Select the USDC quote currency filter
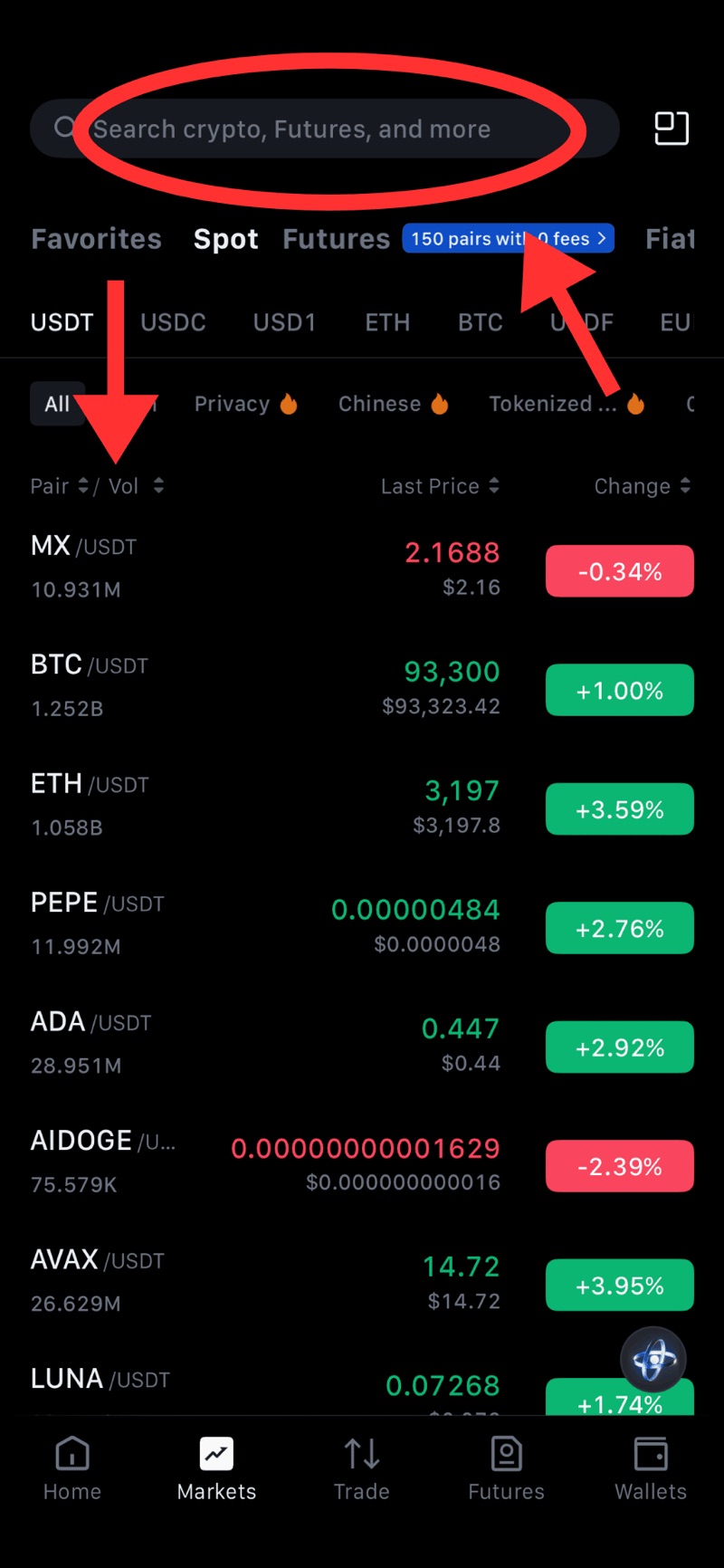Screen dimensions: 724x1568 [x=173, y=322]
